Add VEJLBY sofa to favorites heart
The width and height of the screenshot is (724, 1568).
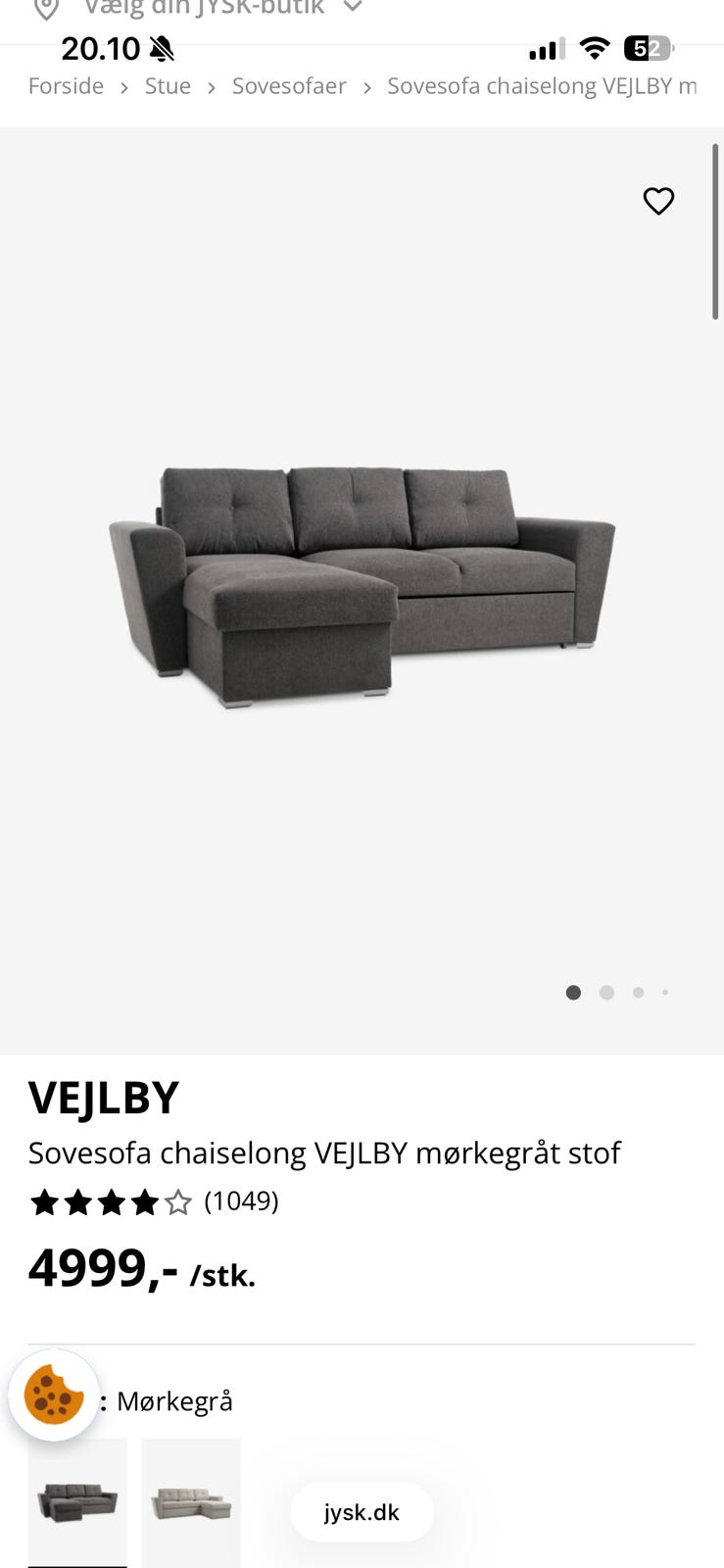pos(658,201)
